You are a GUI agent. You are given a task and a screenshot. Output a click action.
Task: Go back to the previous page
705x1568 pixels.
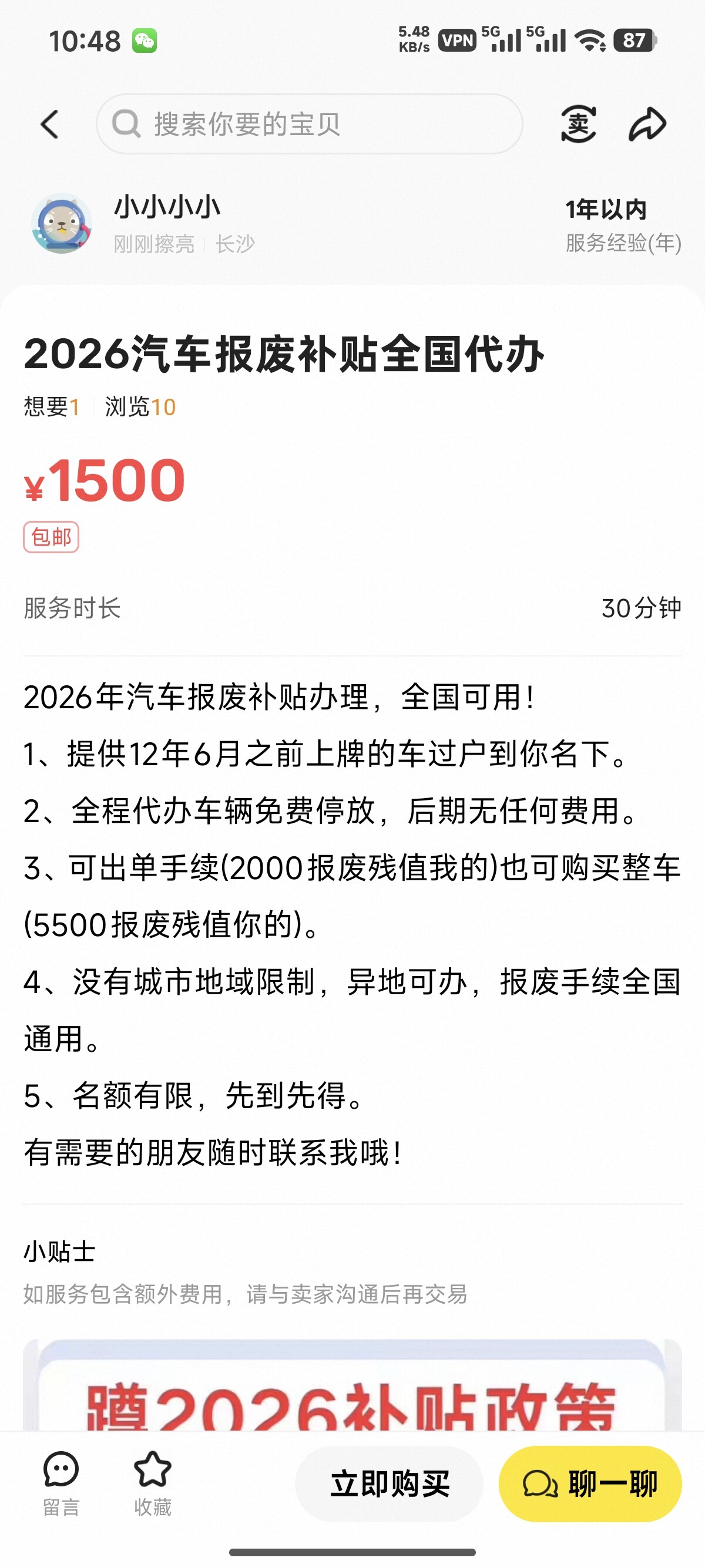[50, 124]
